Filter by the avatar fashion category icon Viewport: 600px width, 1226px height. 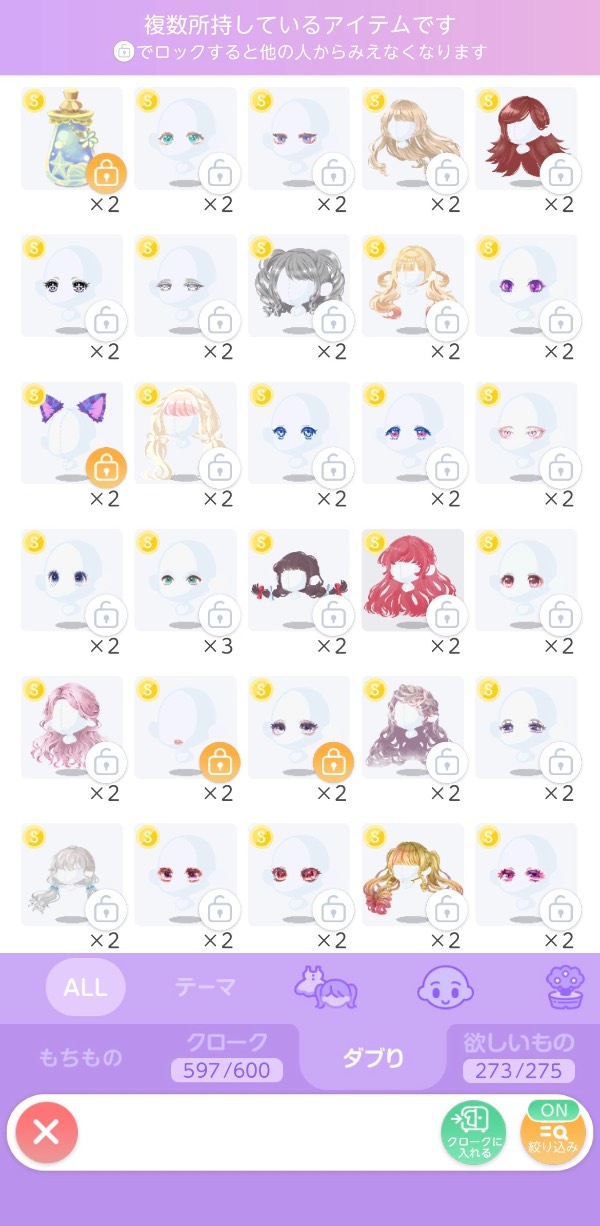pyautogui.click(x=326, y=988)
